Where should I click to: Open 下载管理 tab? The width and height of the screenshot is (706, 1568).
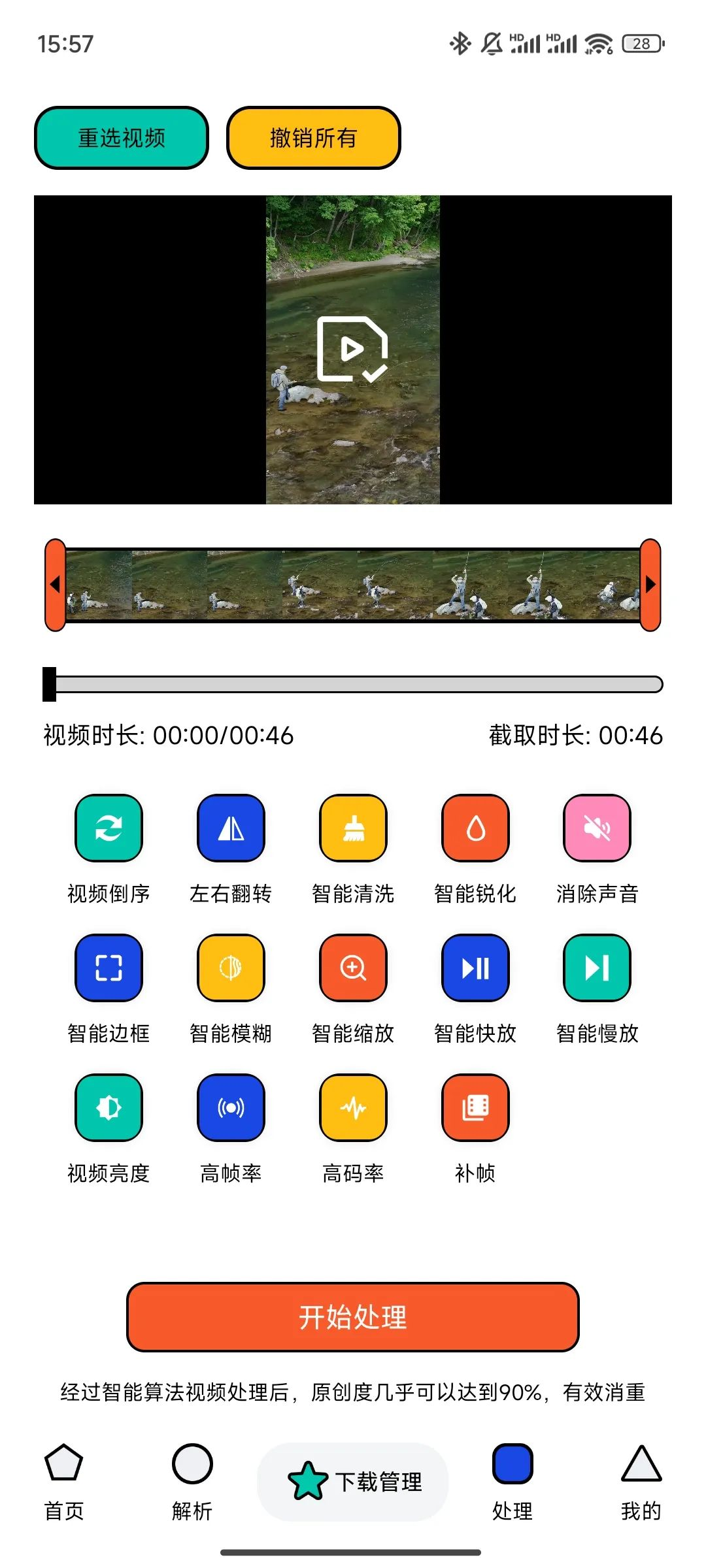pos(353,1482)
